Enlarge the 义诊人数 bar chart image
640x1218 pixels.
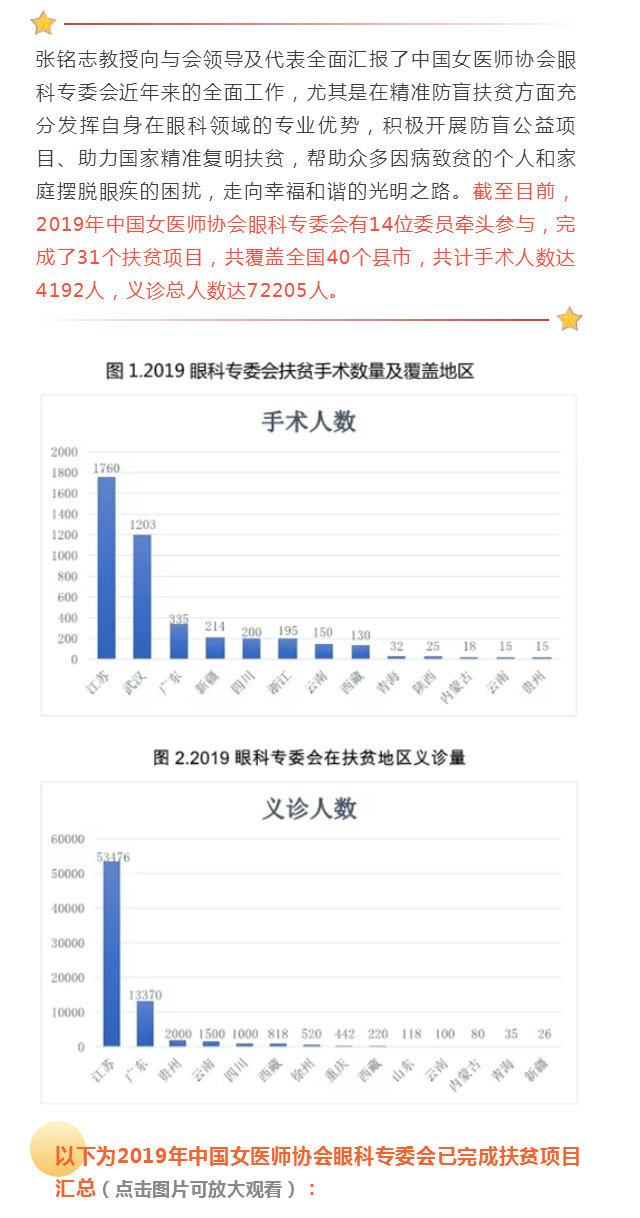tap(309, 942)
